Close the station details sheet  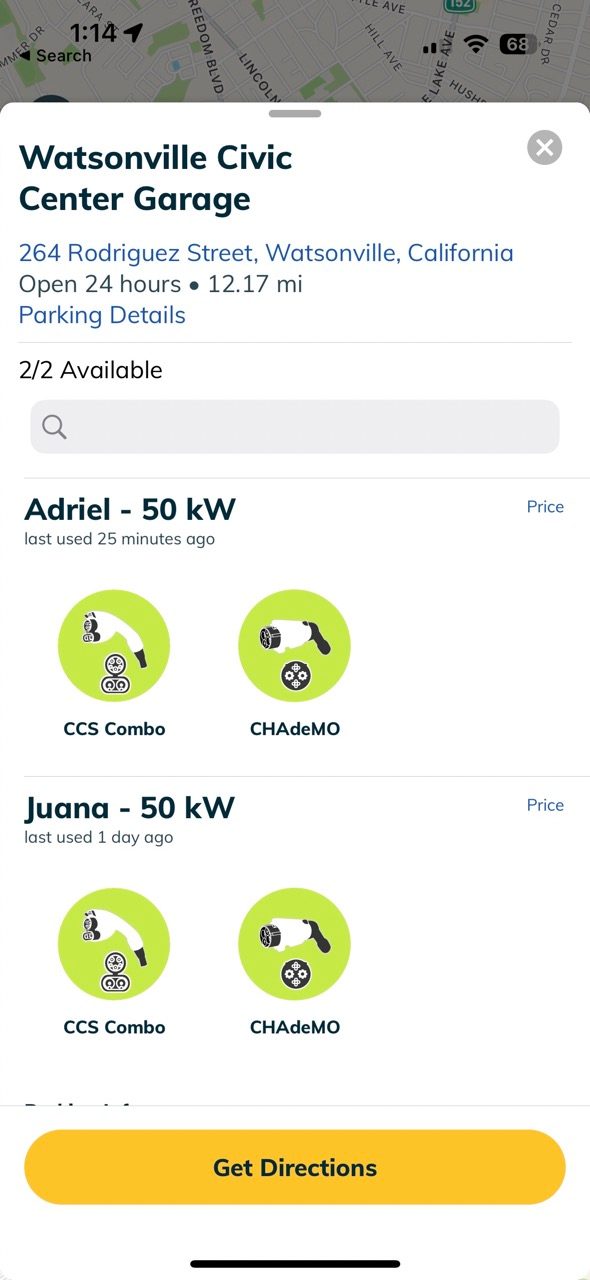tap(545, 149)
